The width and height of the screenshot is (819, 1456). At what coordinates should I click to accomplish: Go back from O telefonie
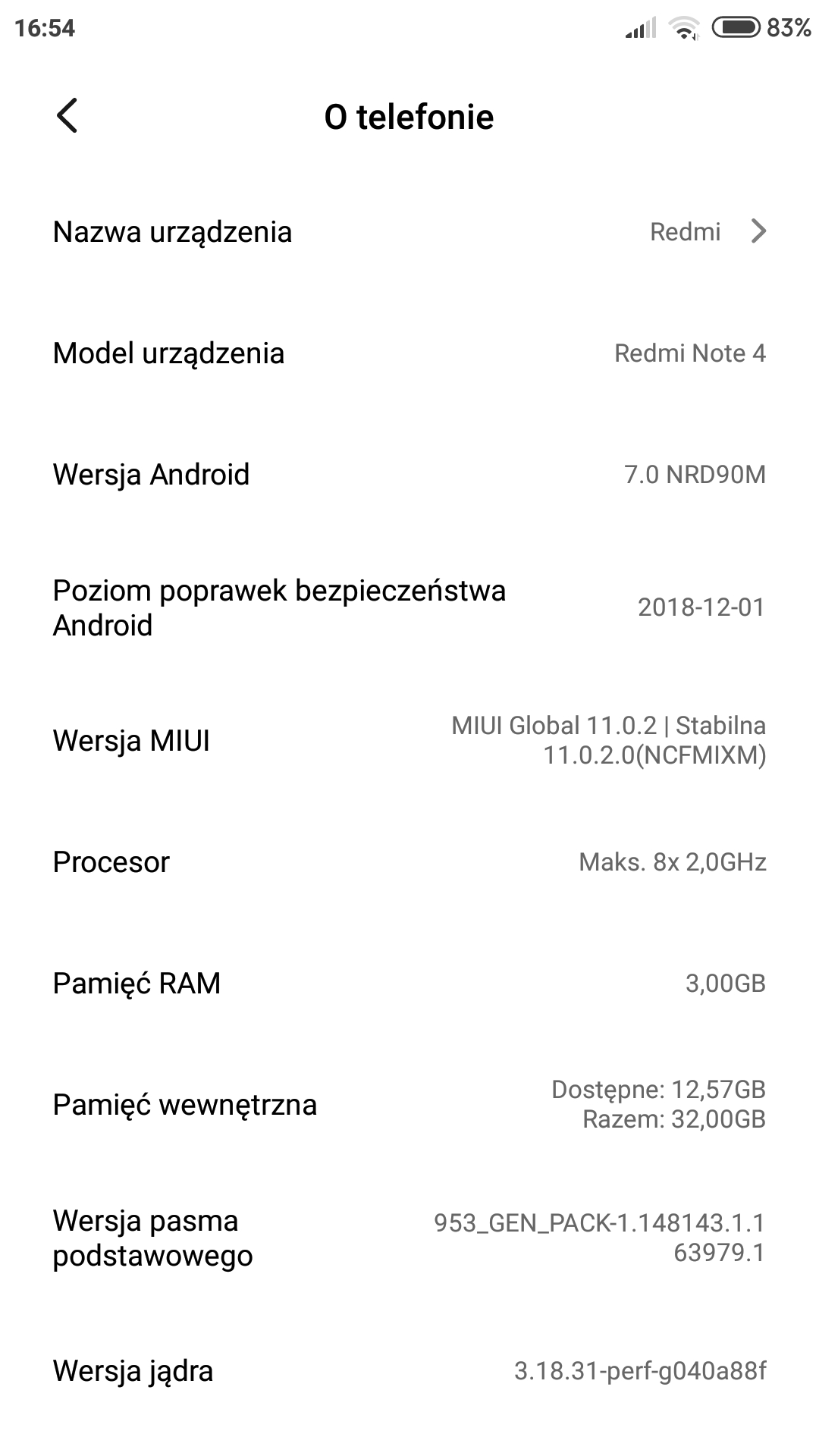[x=67, y=116]
